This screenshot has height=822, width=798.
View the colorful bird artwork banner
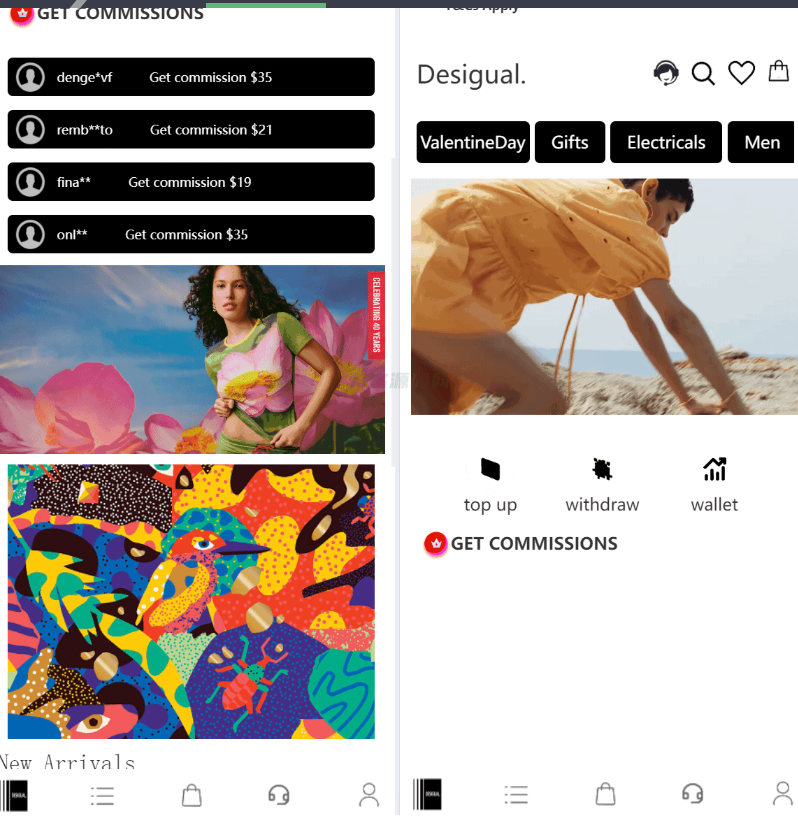(191, 601)
